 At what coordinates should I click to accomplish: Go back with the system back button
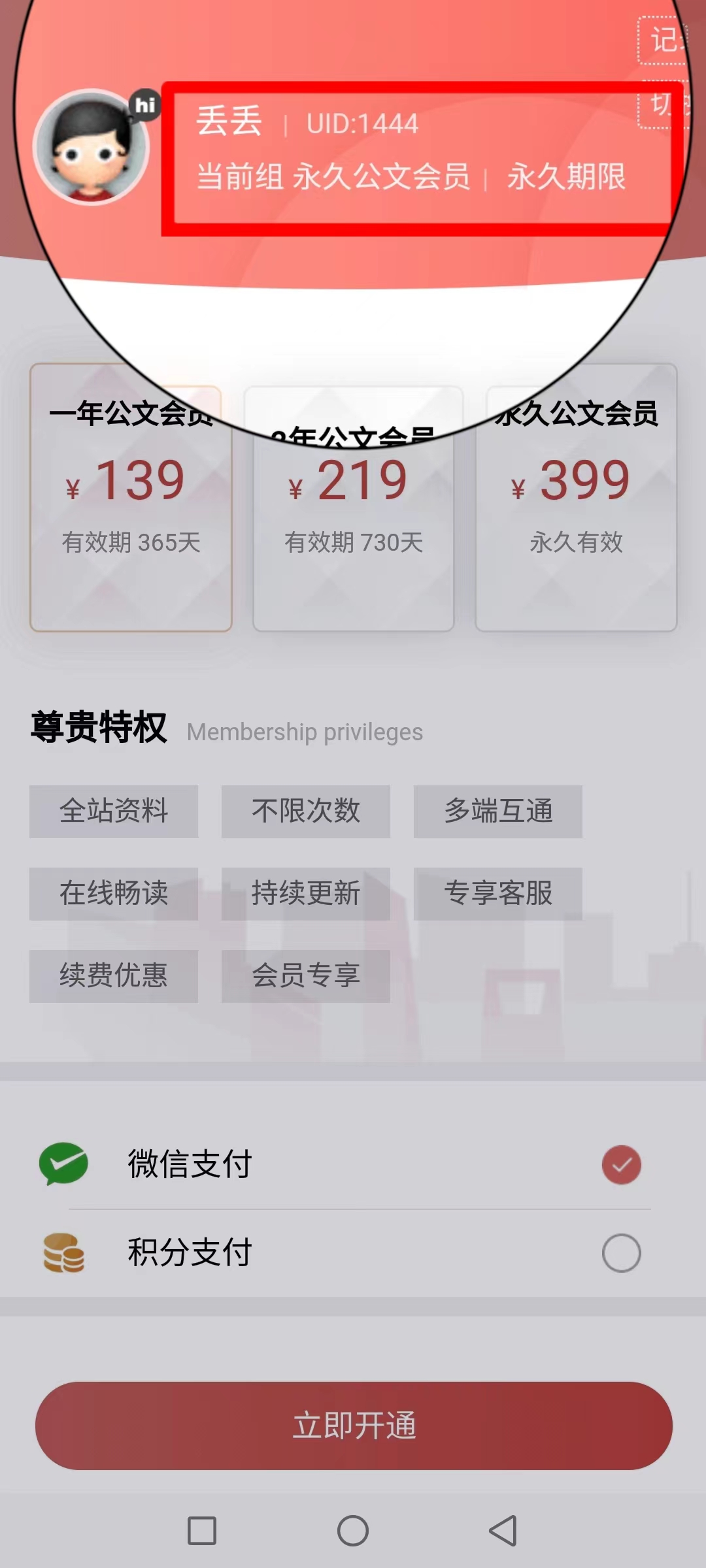pyautogui.click(x=503, y=1531)
